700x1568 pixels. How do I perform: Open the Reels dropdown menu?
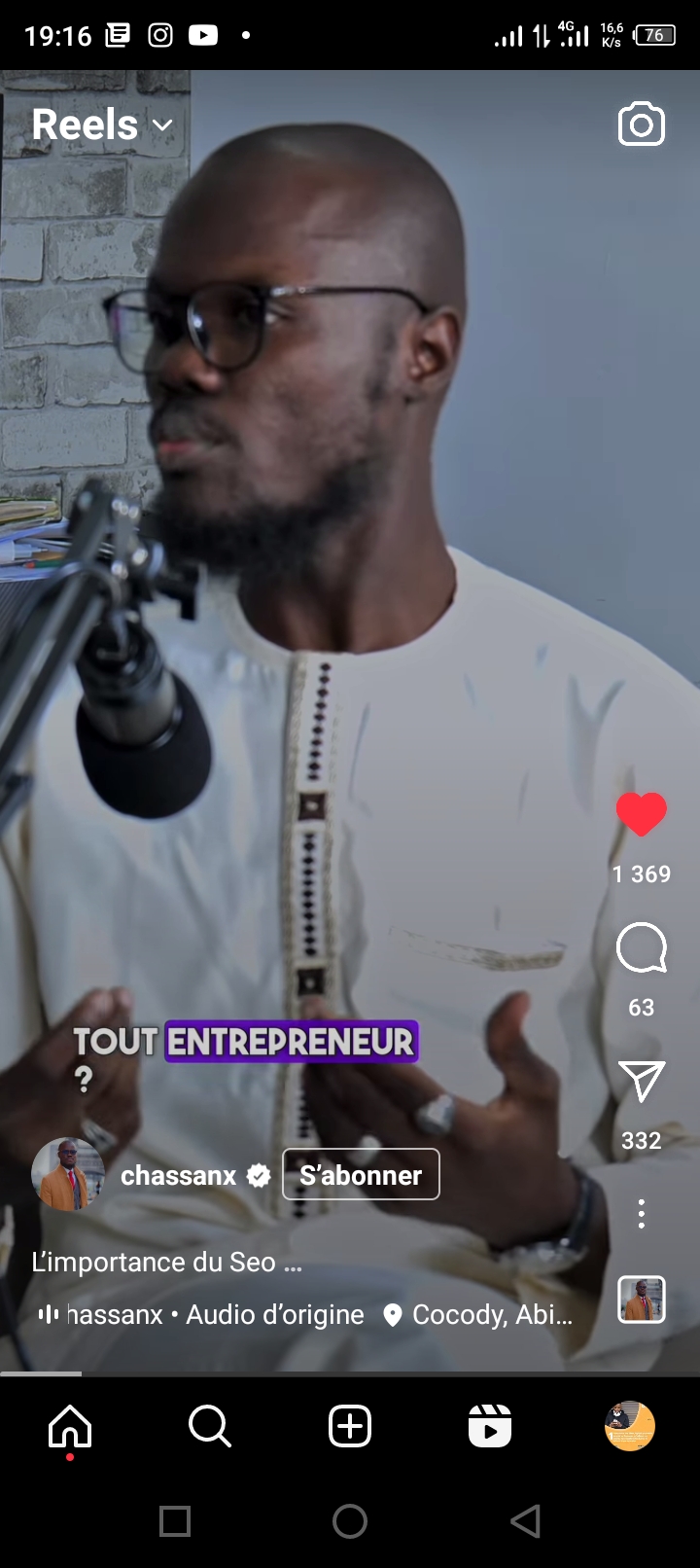pyautogui.click(x=102, y=125)
